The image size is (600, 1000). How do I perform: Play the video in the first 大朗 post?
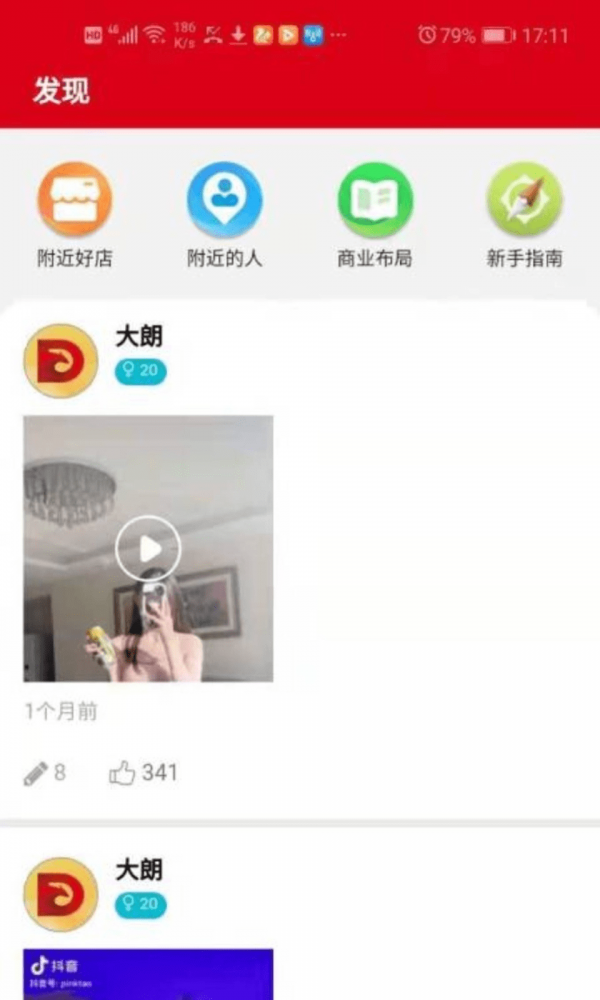pos(148,548)
